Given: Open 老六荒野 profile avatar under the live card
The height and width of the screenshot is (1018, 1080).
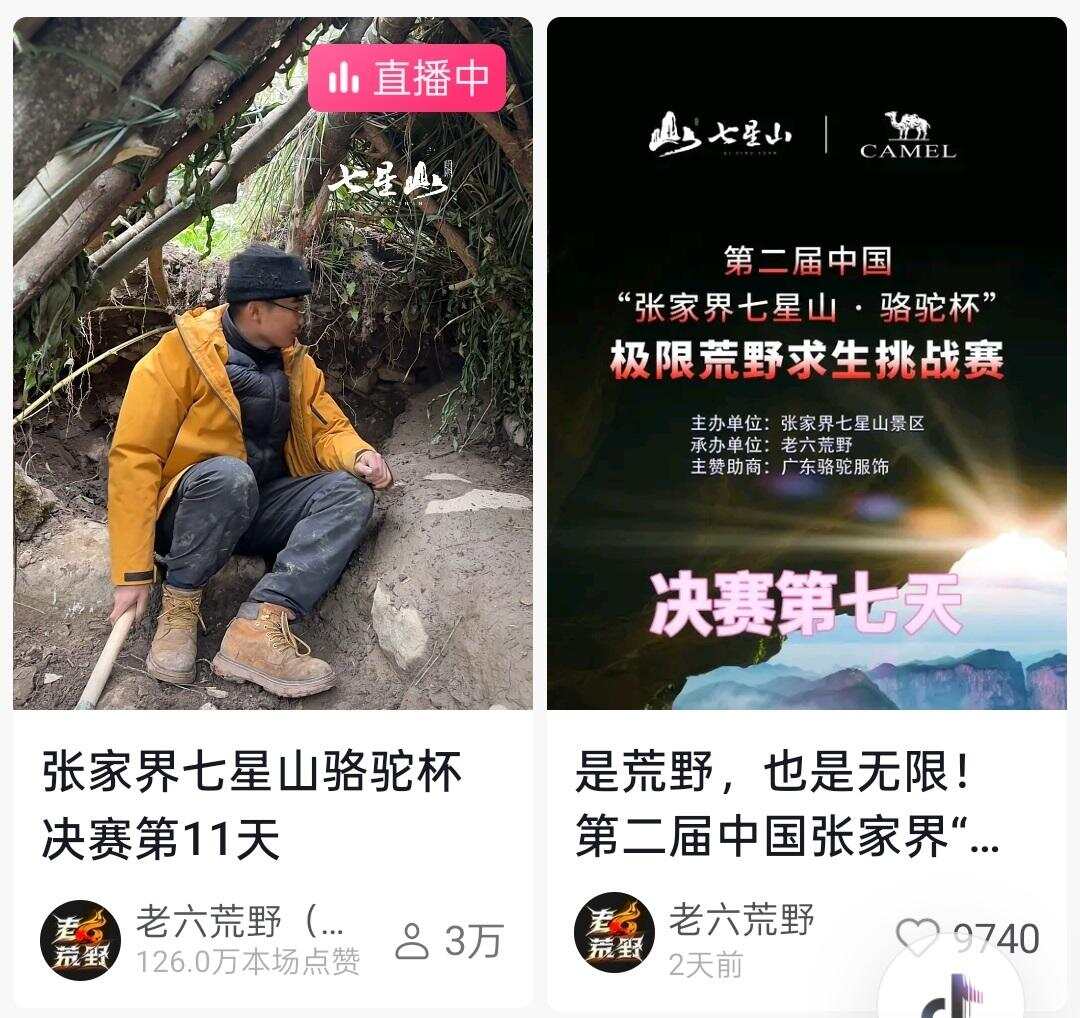Looking at the screenshot, I should [x=80, y=939].
